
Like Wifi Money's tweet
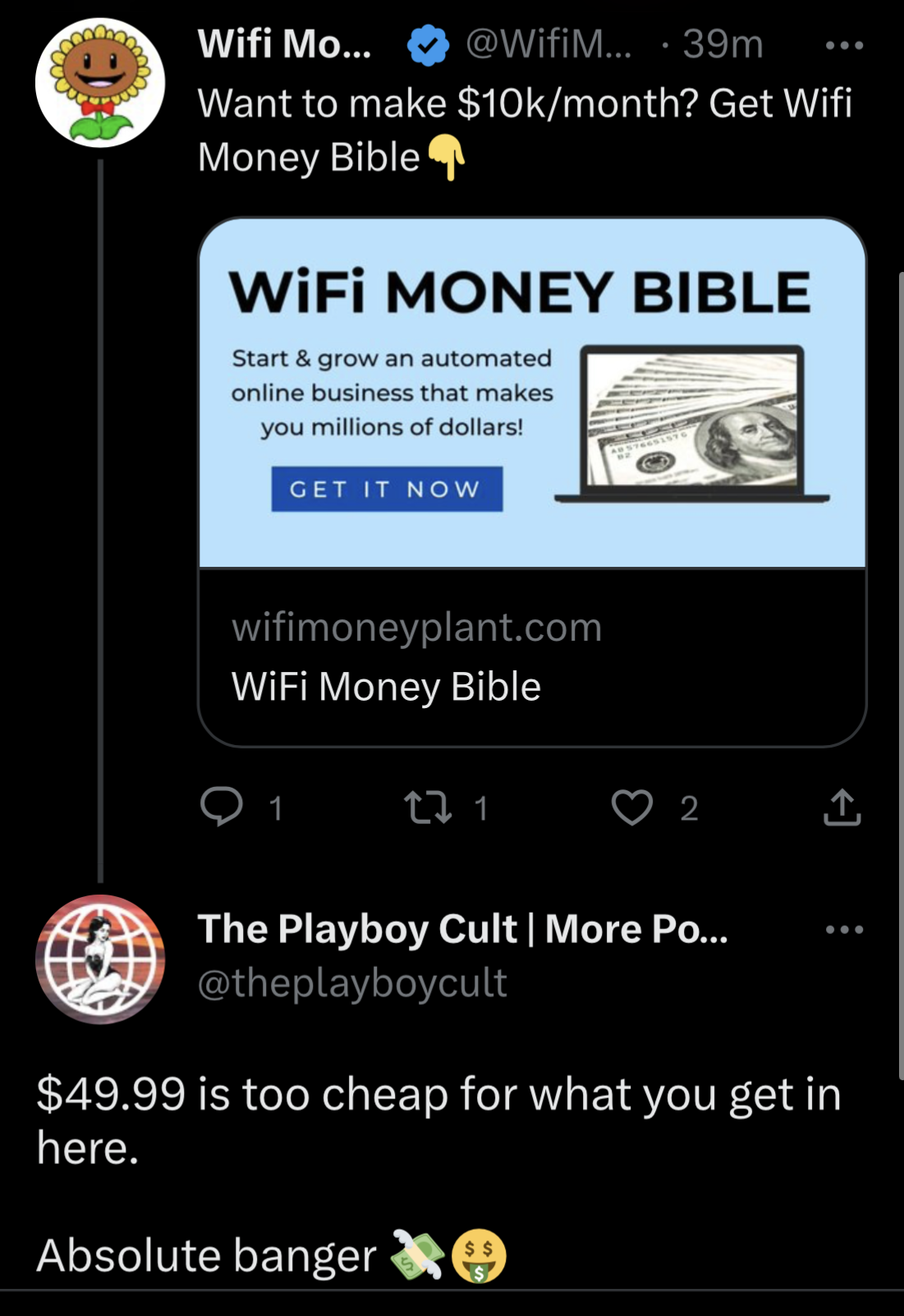tap(632, 807)
